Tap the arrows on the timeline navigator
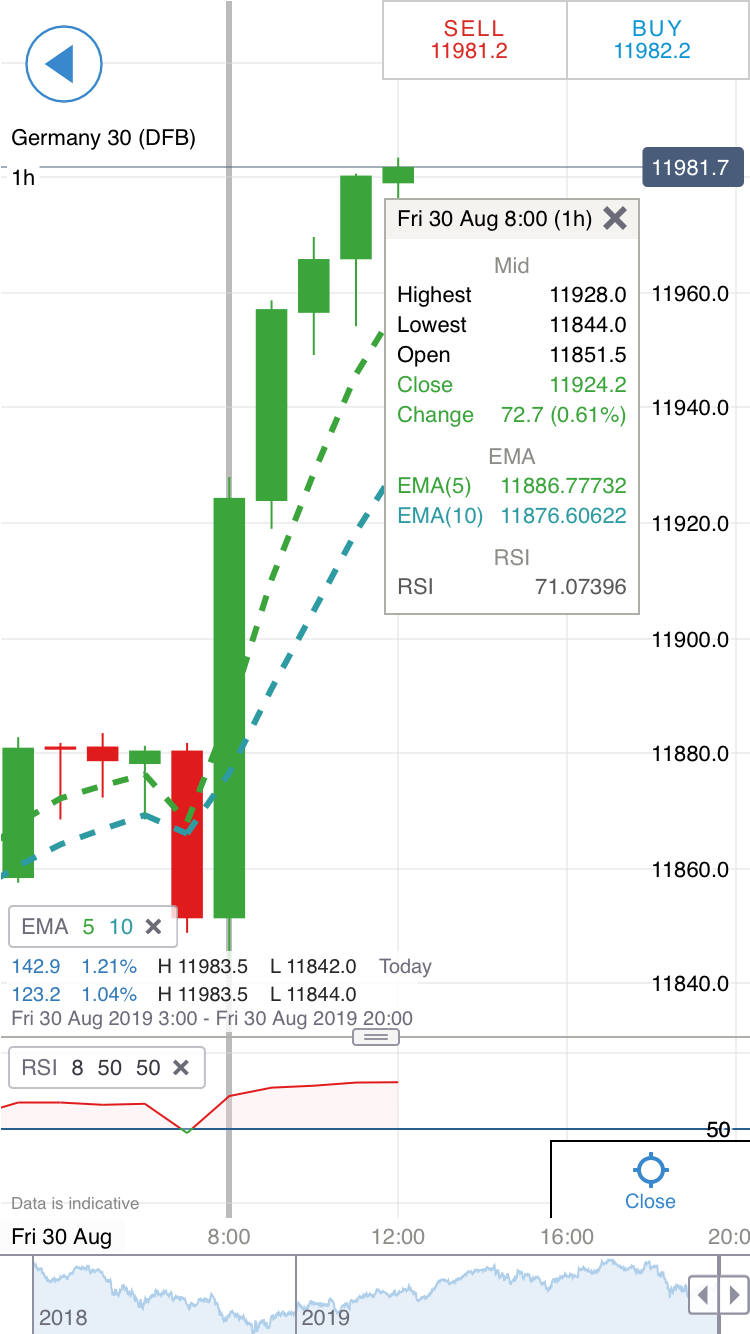The height and width of the screenshot is (1334, 750). 716,1296
